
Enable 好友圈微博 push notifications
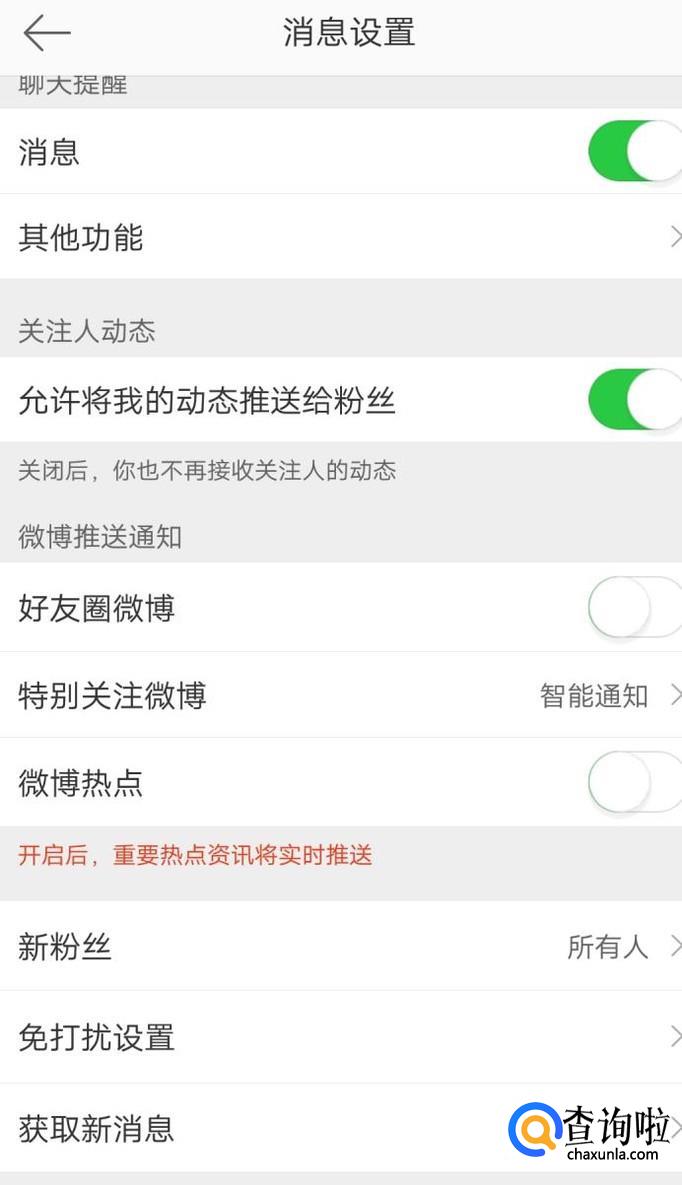point(634,607)
